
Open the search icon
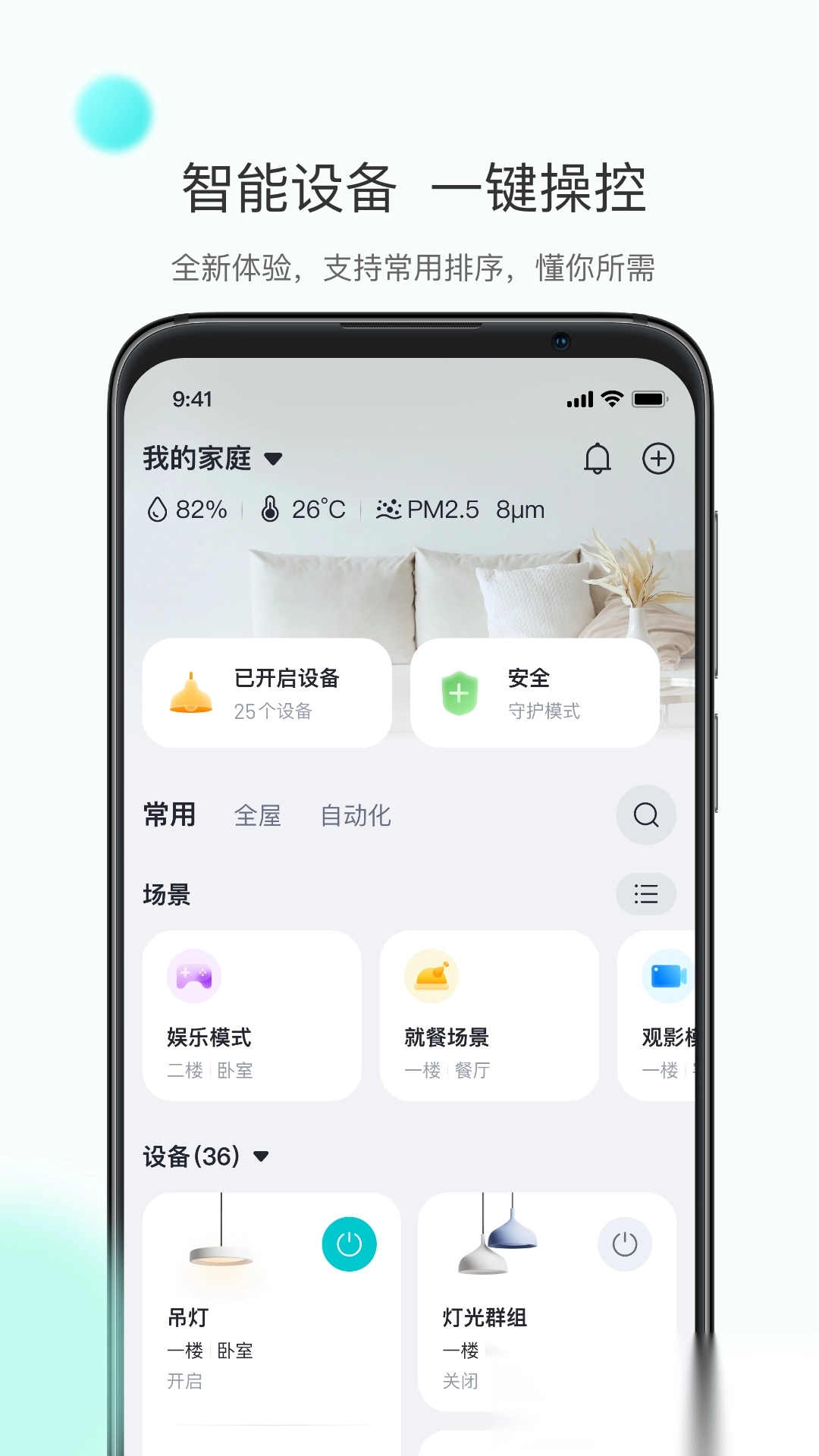click(x=645, y=816)
